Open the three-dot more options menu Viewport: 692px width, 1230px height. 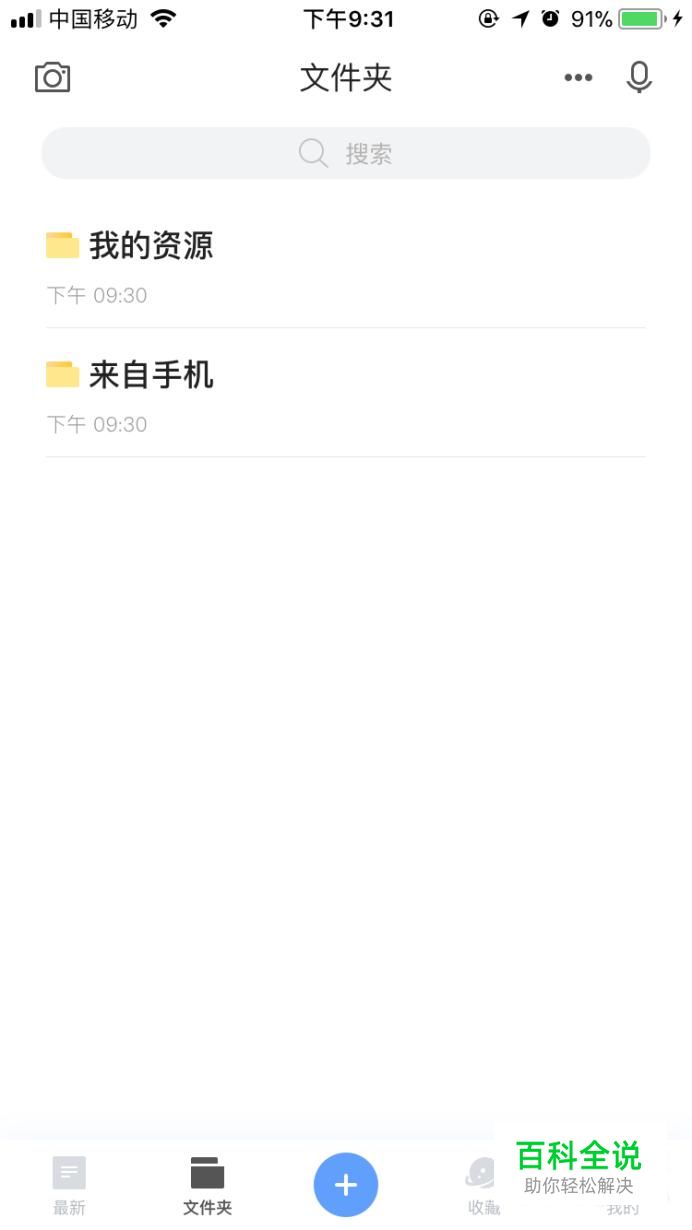point(578,78)
